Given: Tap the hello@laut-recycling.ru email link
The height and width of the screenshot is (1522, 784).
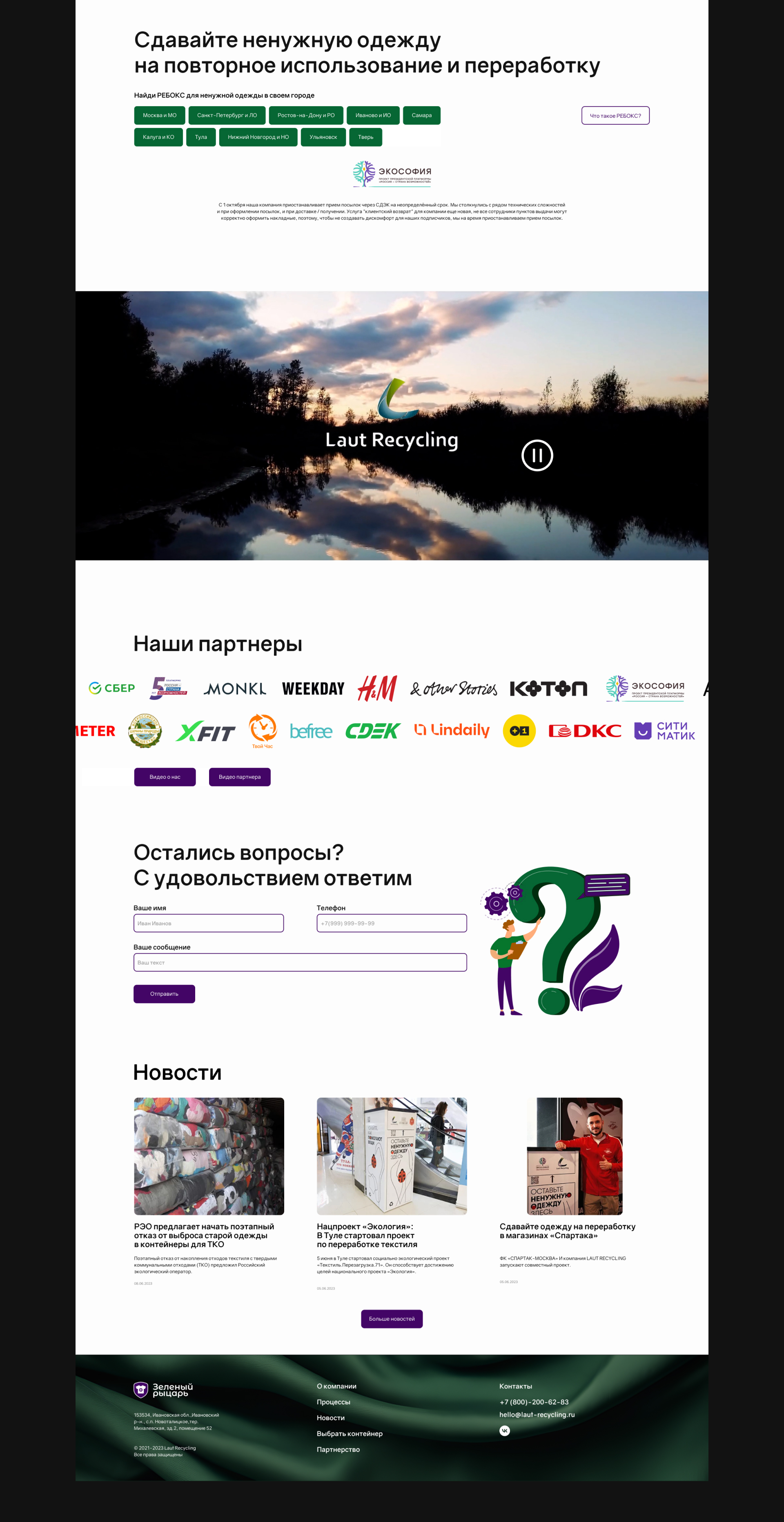Looking at the screenshot, I should [x=537, y=1415].
